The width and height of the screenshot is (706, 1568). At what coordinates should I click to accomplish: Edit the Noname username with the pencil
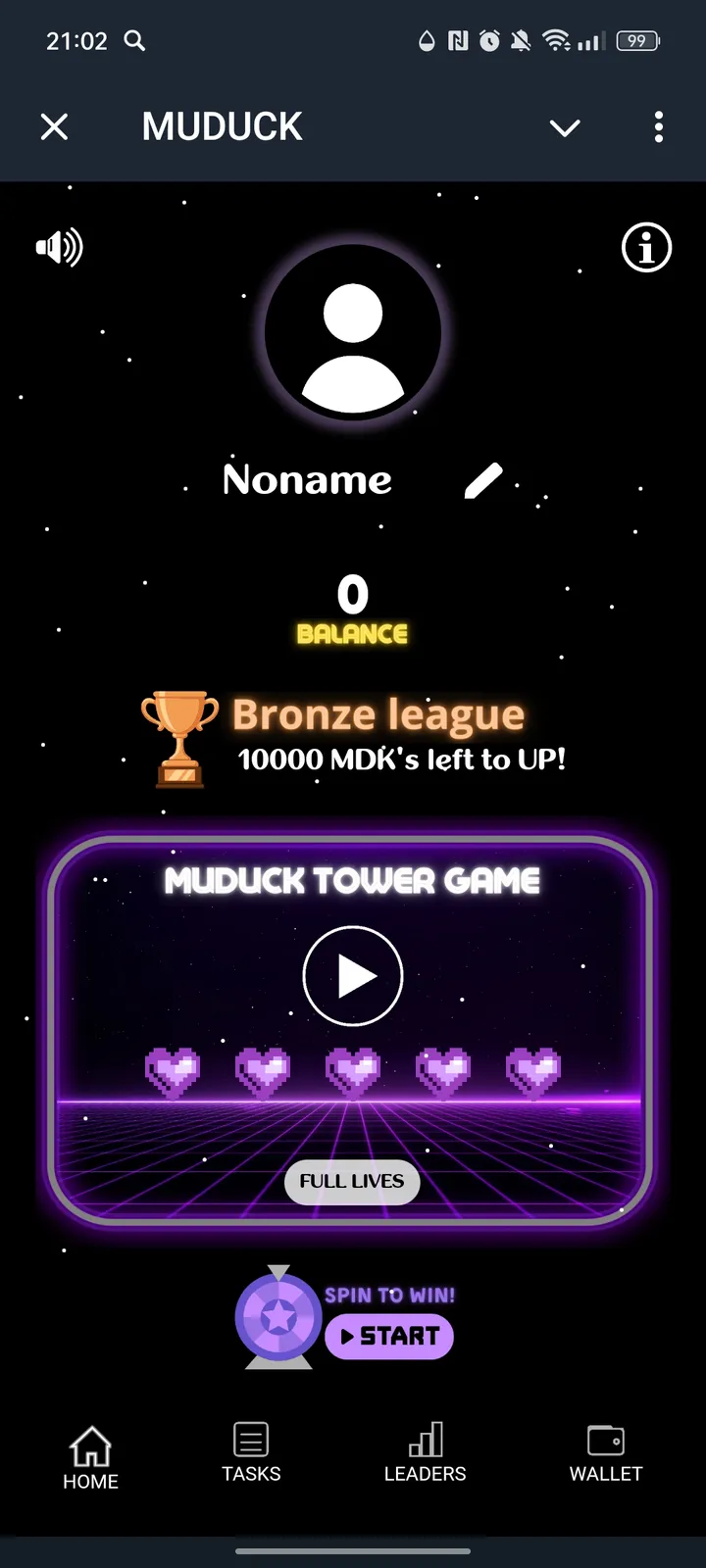(x=482, y=479)
